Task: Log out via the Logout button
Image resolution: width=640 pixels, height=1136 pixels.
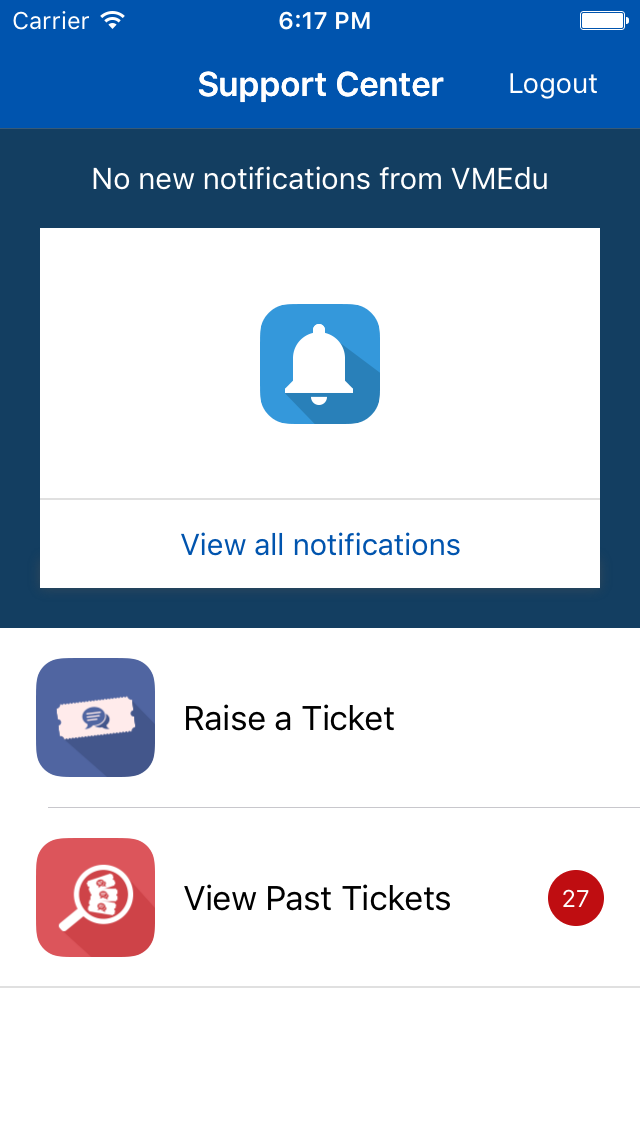Action: [552, 84]
